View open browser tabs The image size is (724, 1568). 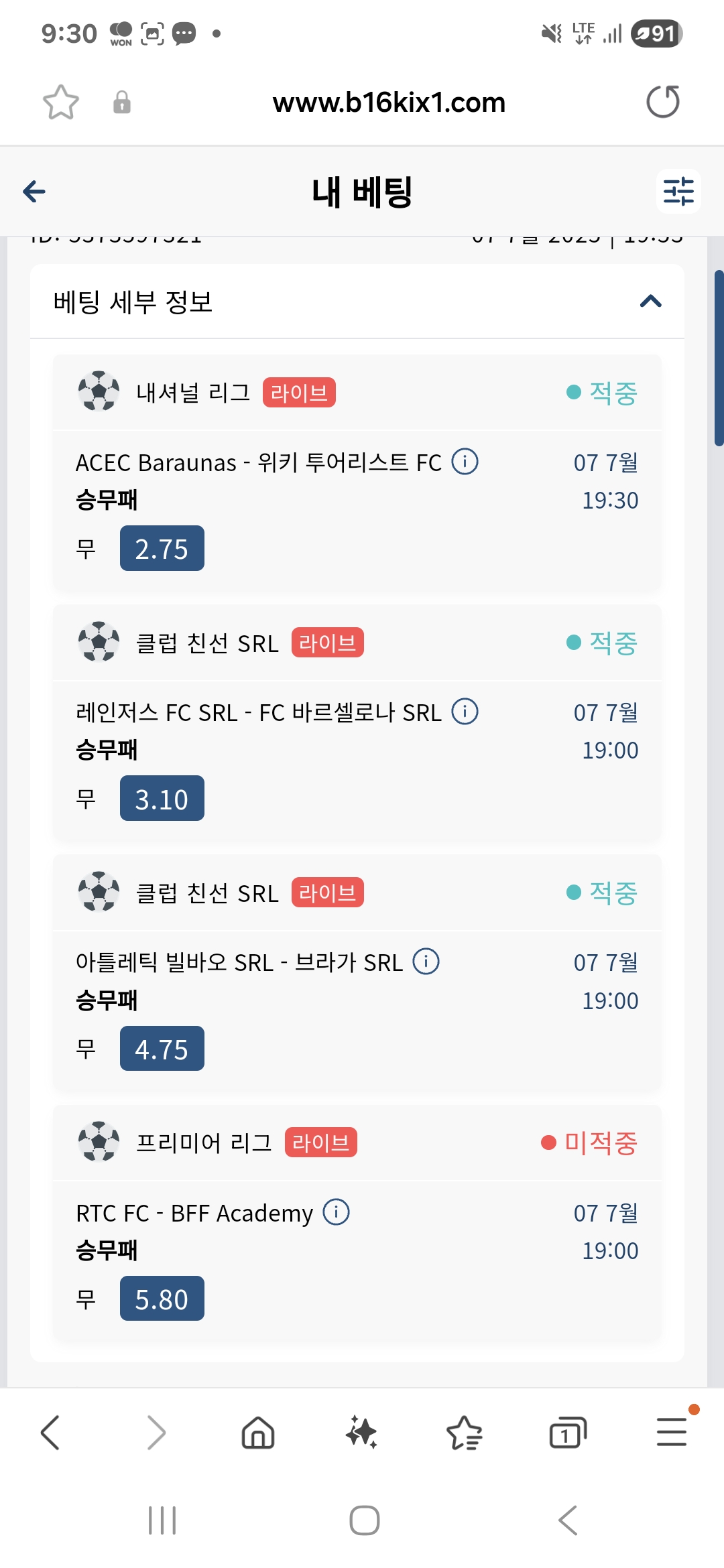tap(568, 1433)
